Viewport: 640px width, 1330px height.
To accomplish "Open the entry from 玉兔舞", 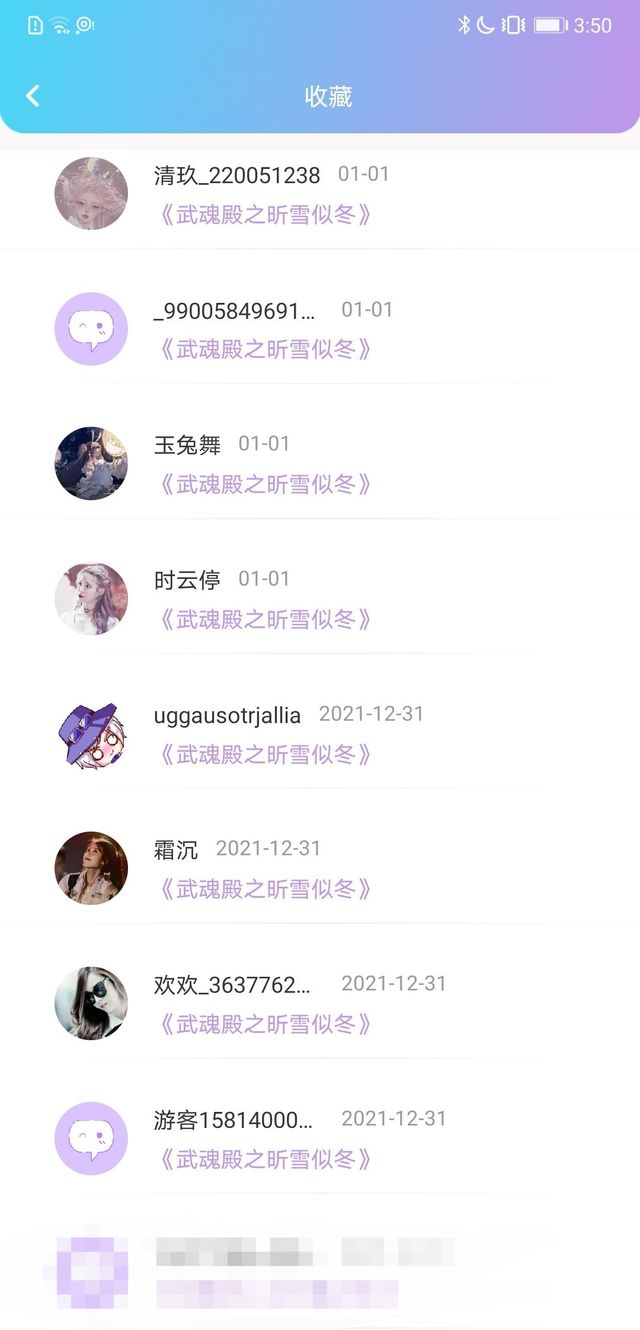I will point(320,464).
